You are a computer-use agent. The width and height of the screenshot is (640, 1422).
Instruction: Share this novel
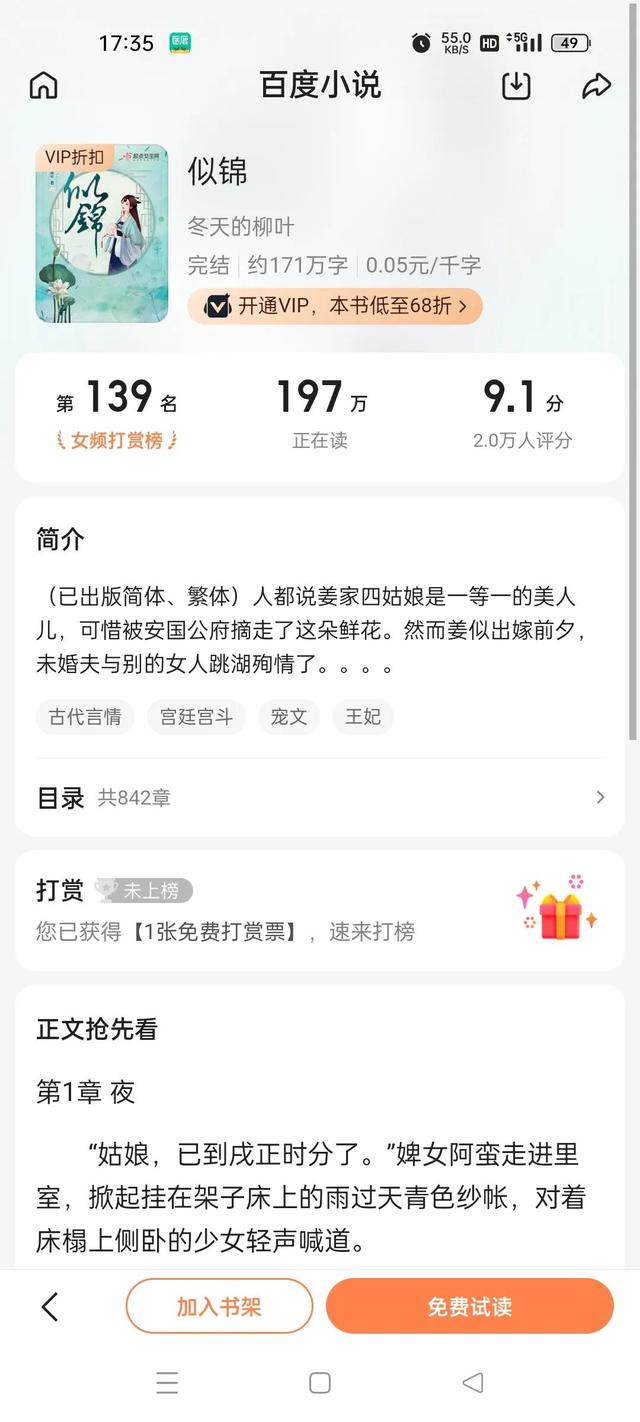point(596,86)
